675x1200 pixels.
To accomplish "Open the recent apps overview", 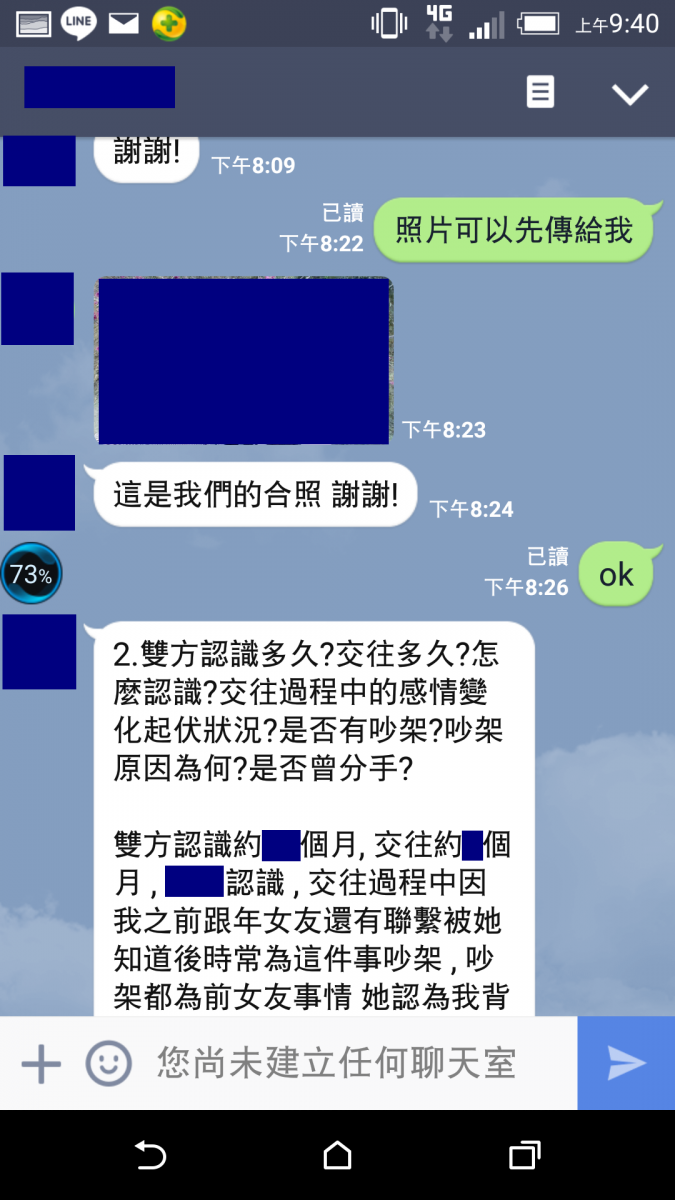I will pyautogui.click(x=524, y=1157).
